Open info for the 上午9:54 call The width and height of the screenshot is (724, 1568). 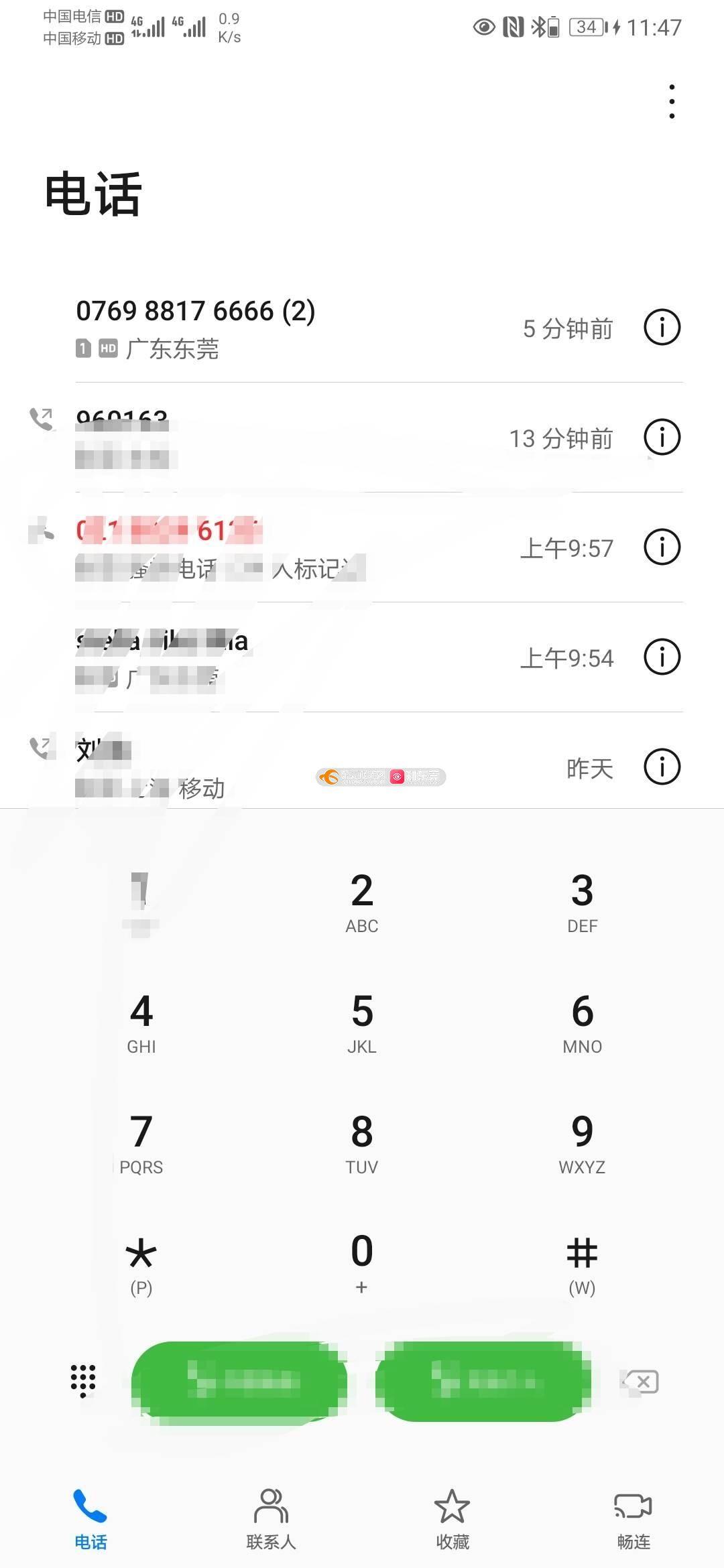[x=662, y=657]
